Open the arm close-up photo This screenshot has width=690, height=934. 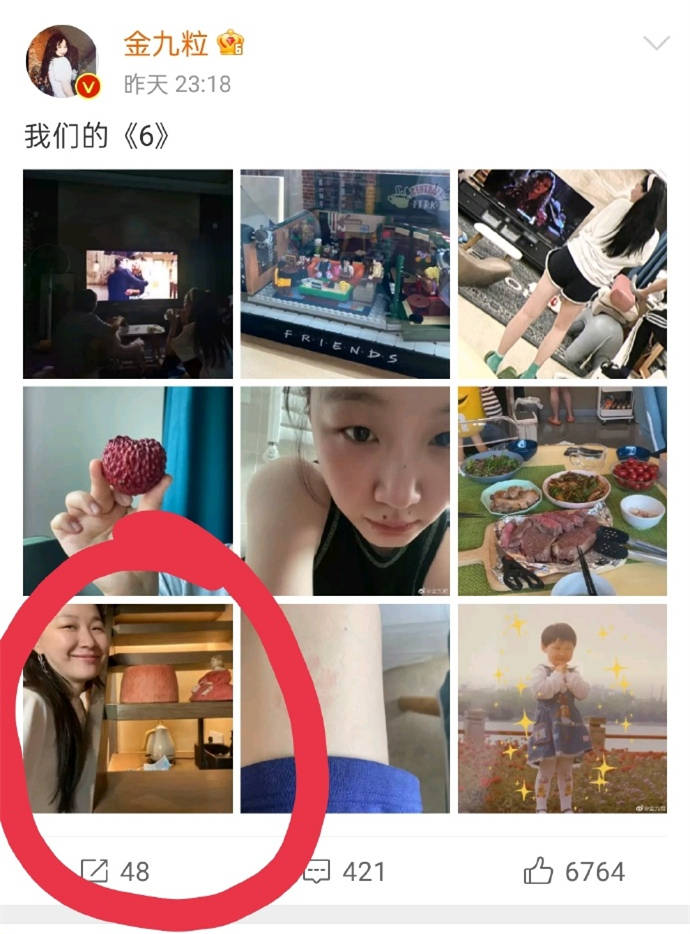coord(345,708)
